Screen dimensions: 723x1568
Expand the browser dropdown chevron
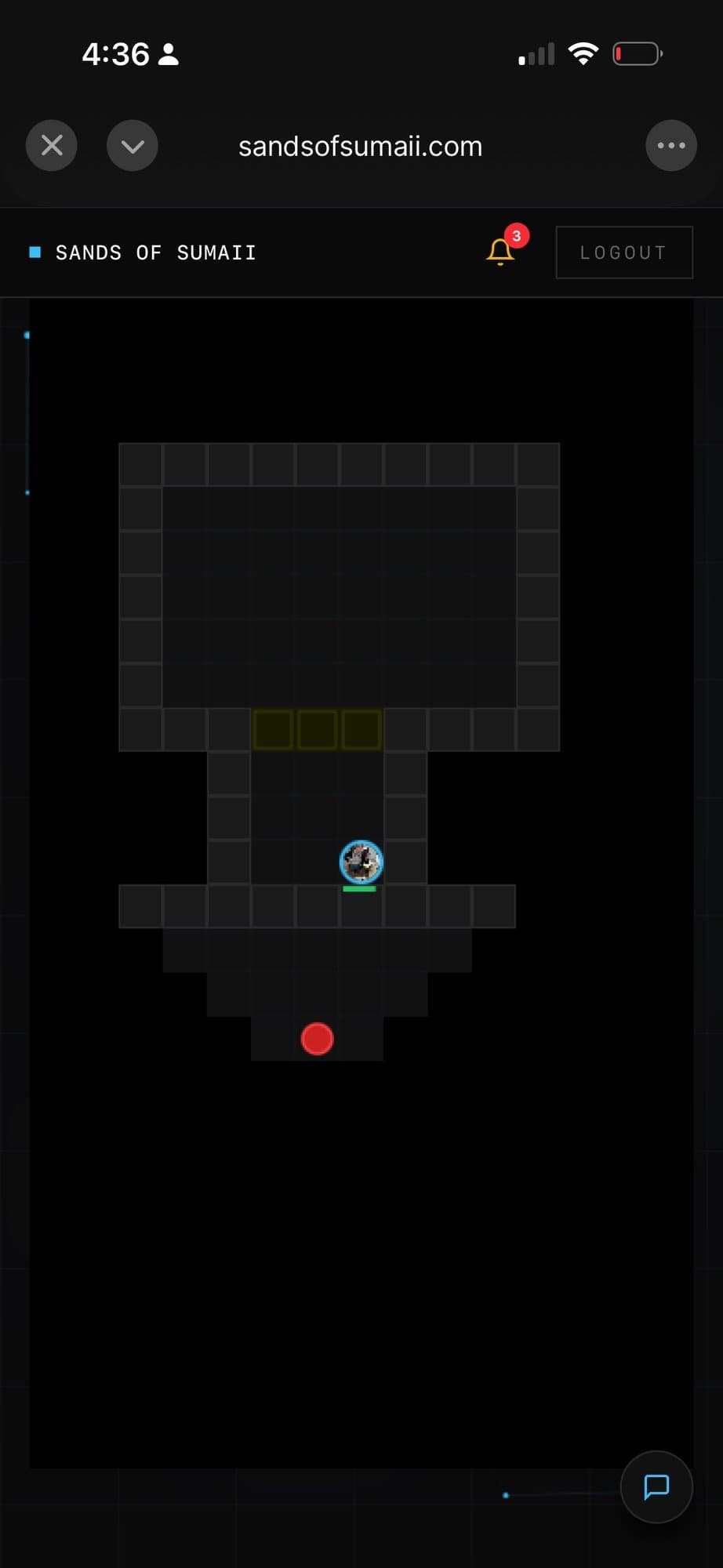133,145
